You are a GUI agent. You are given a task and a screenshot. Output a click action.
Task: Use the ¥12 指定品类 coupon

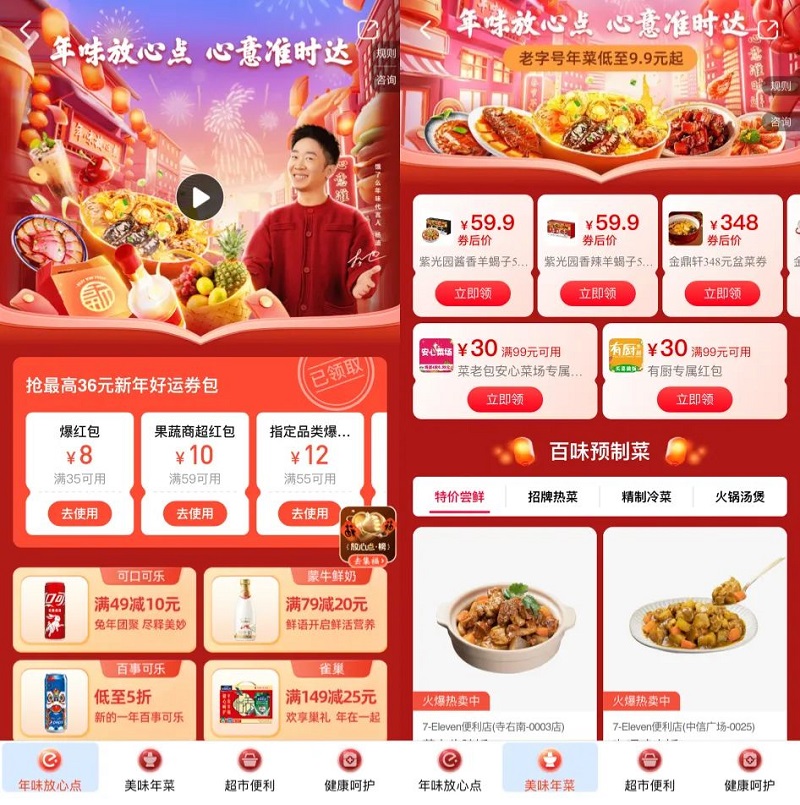point(309,513)
